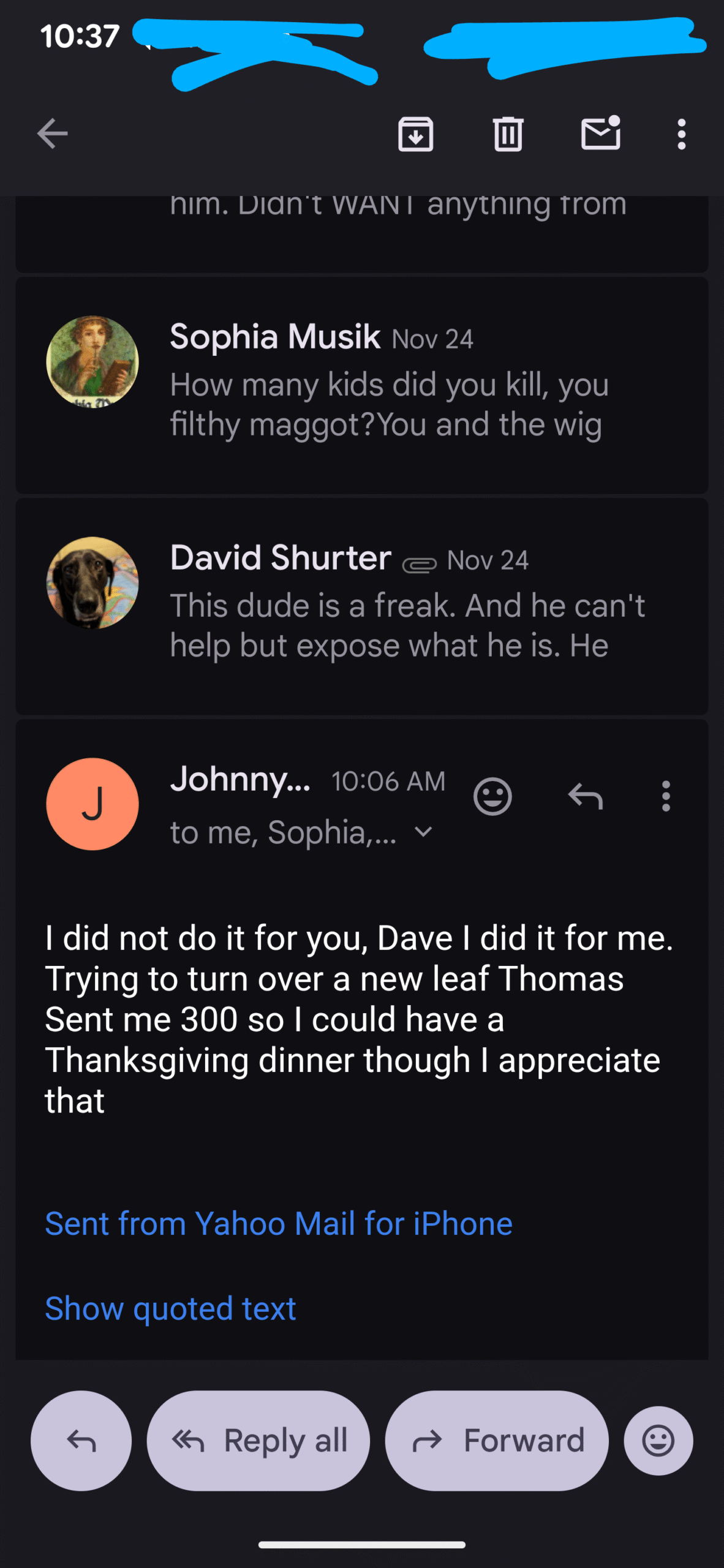This screenshot has width=724, height=1568.
Task: Choose Reply all at the bottom
Action: (258, 1441)
